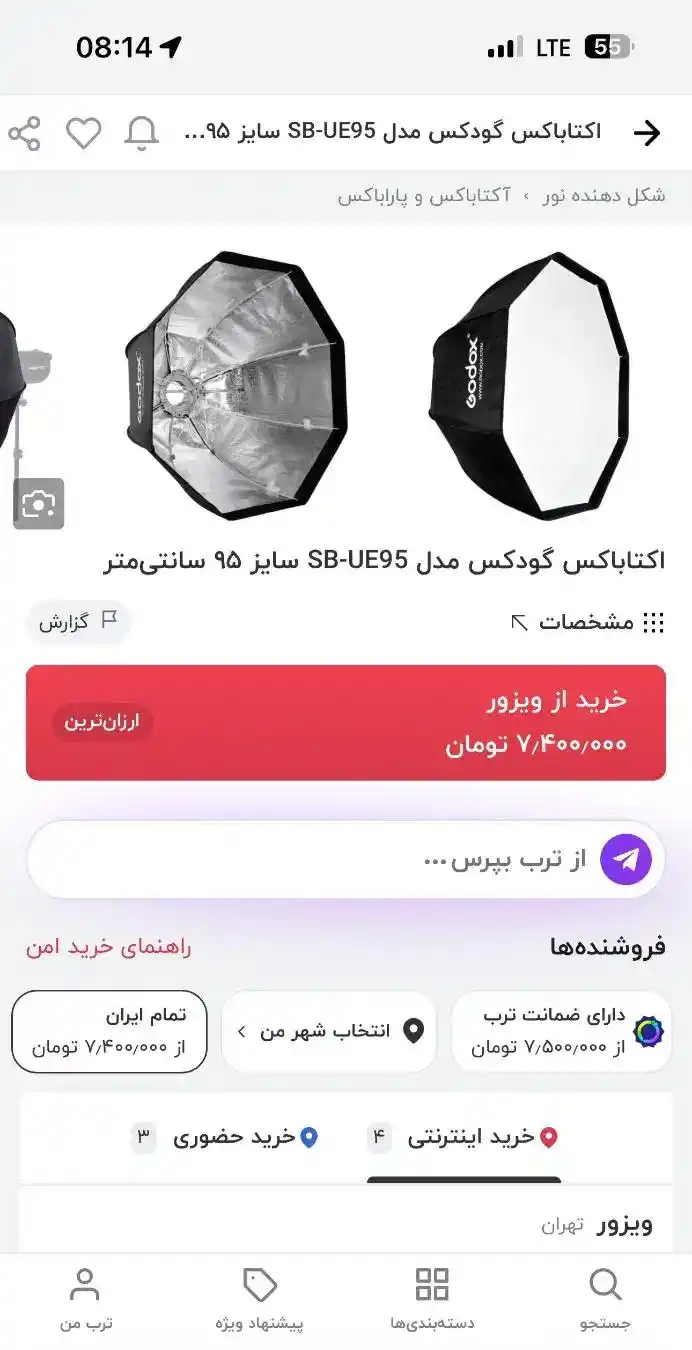Switch to ترب من profile tab

(x=85, y=1298)
